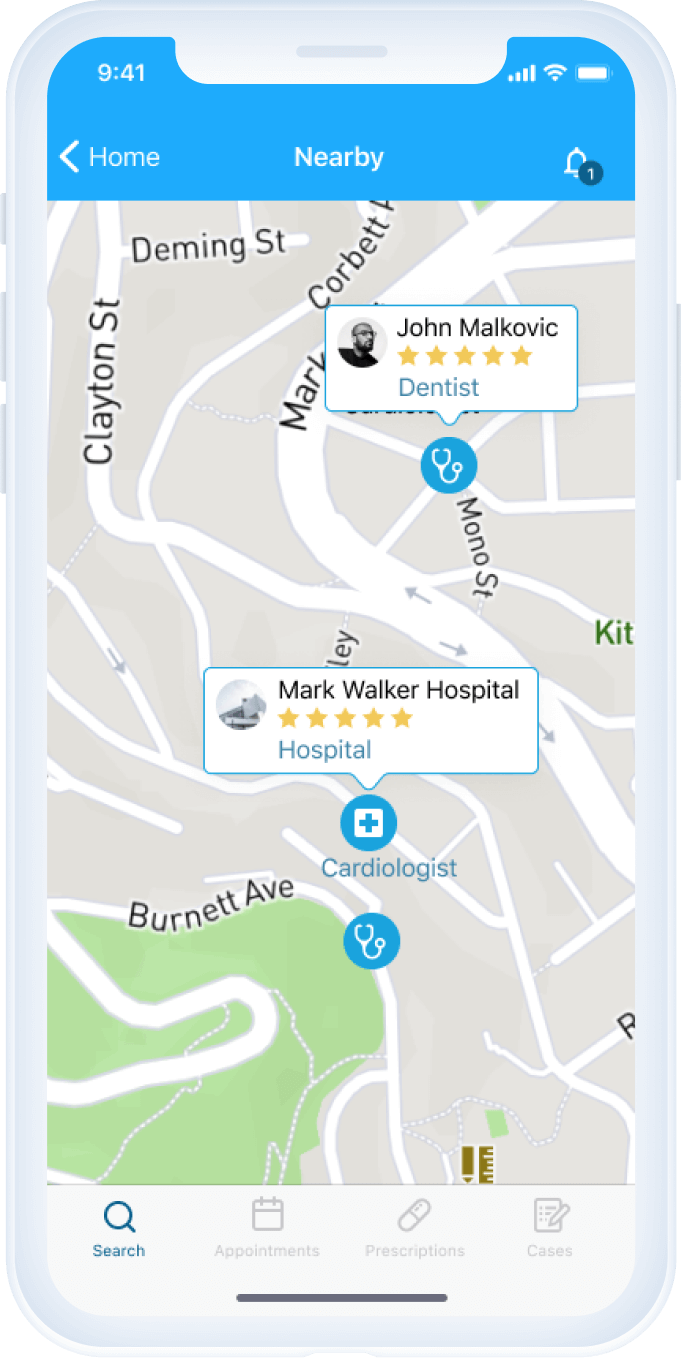
Task: Switch to the Search tab
Action: click(x=119, y=1230)
